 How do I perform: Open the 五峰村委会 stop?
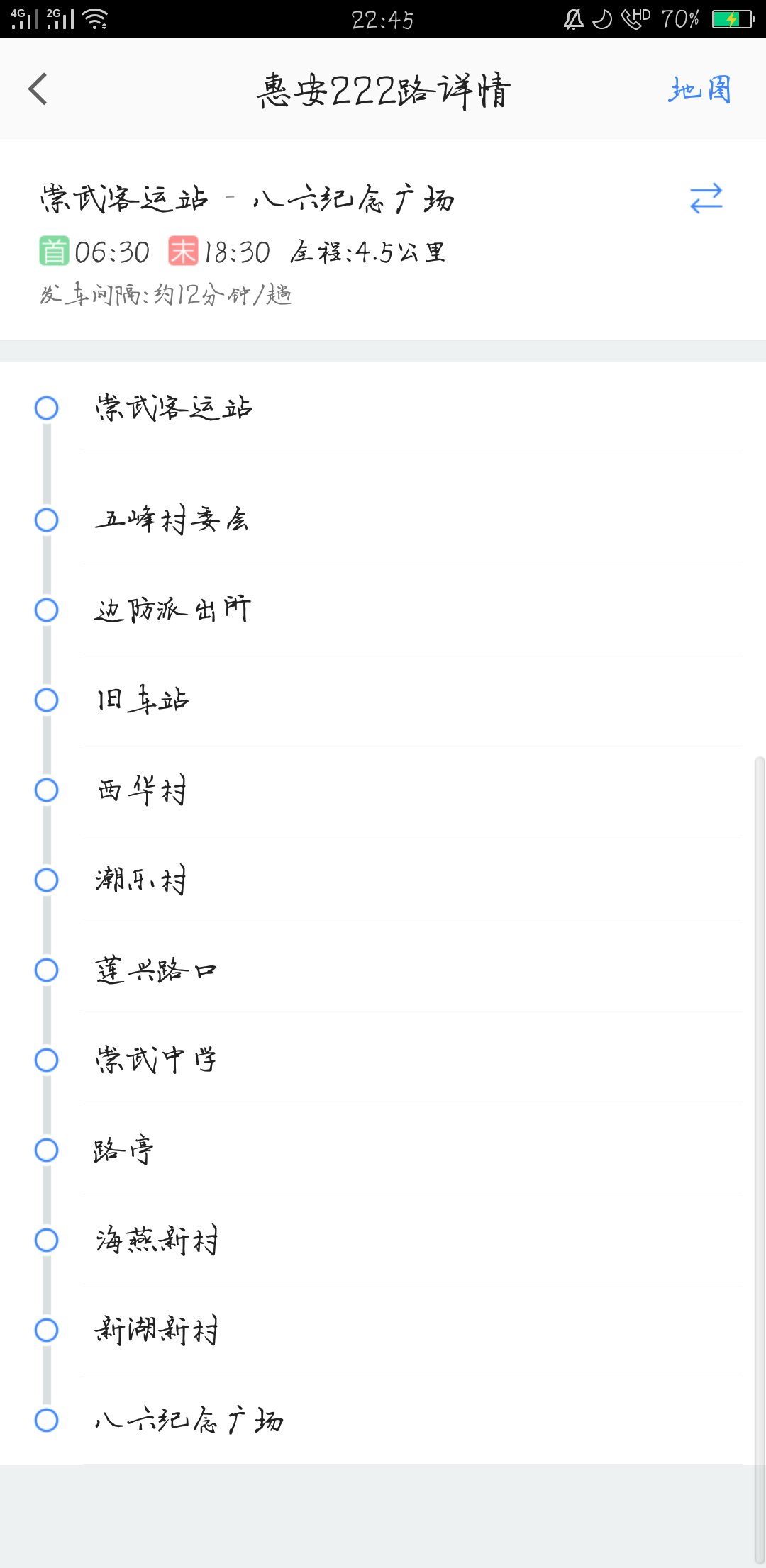(383, 520)
